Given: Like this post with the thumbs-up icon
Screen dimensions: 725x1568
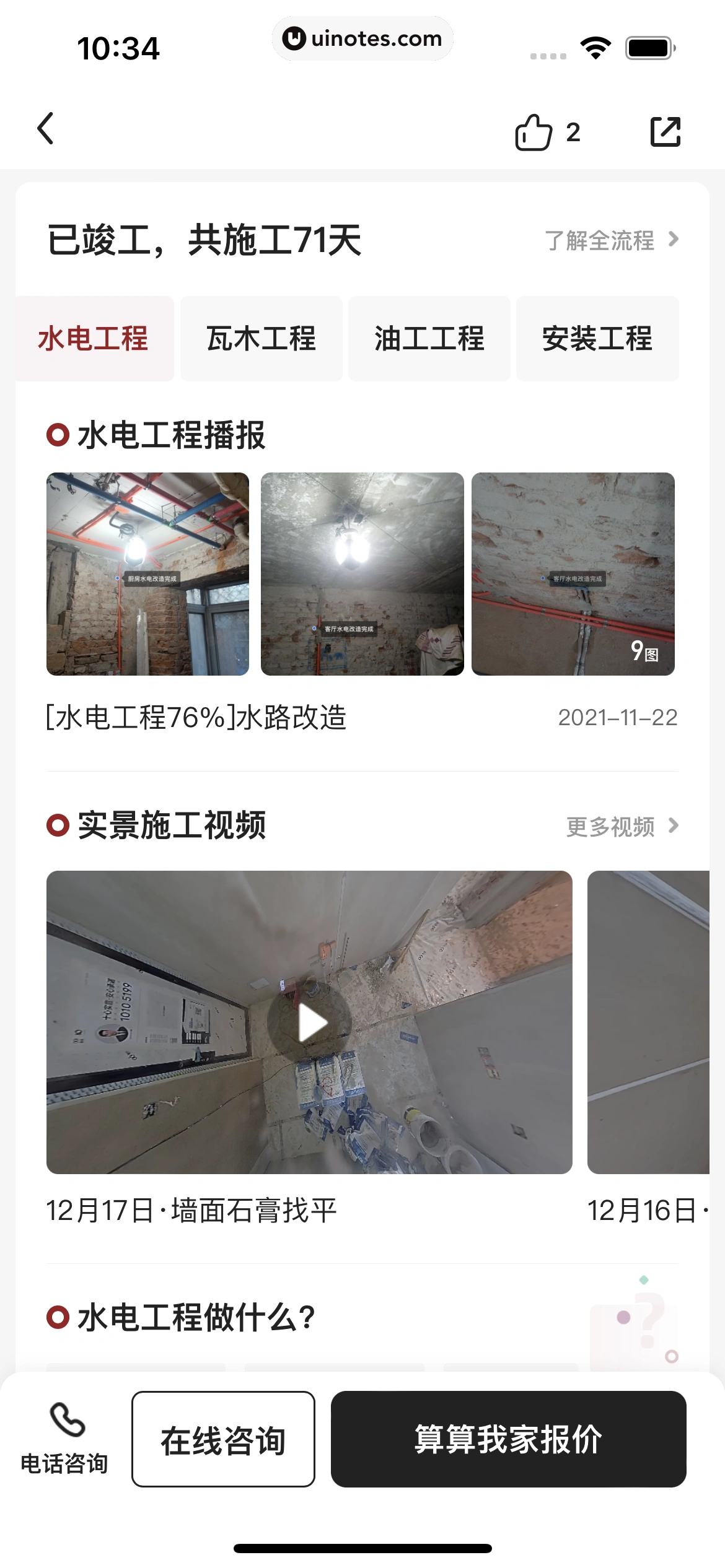Looking at the screenshot, I should click(534, 132).
